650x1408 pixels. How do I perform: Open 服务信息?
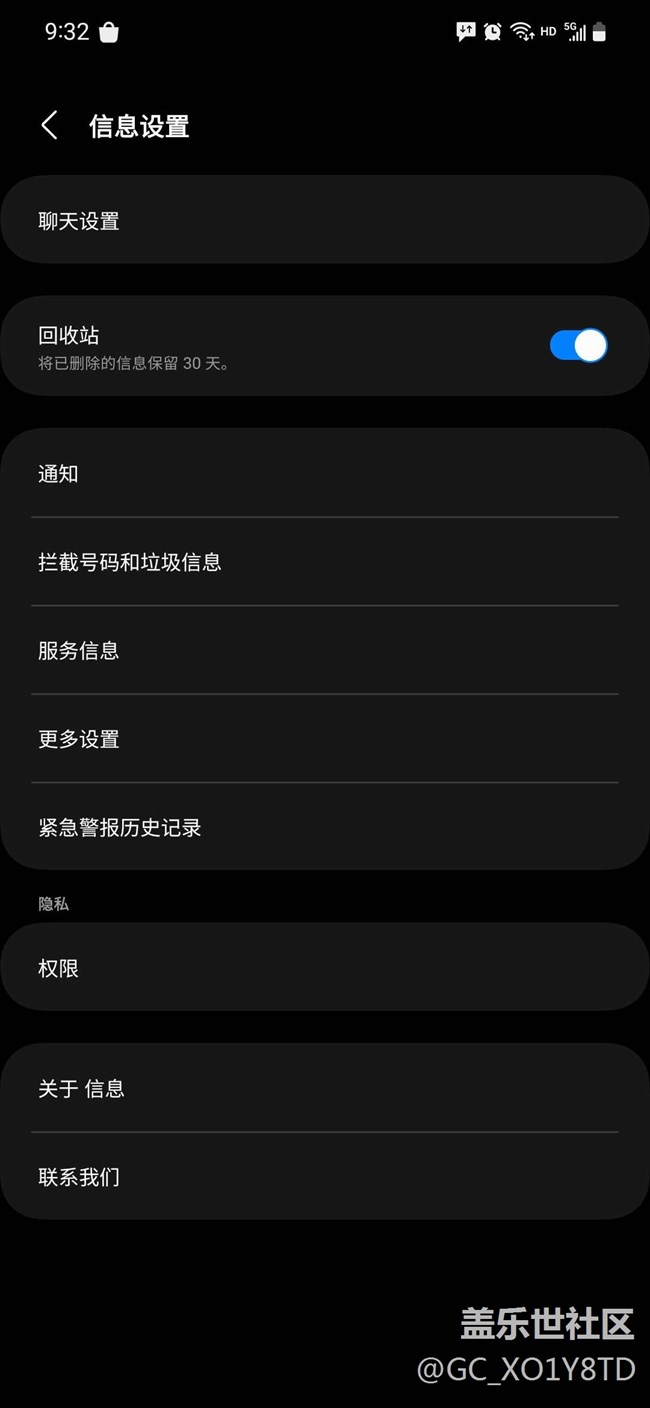[x=324, y=650]
